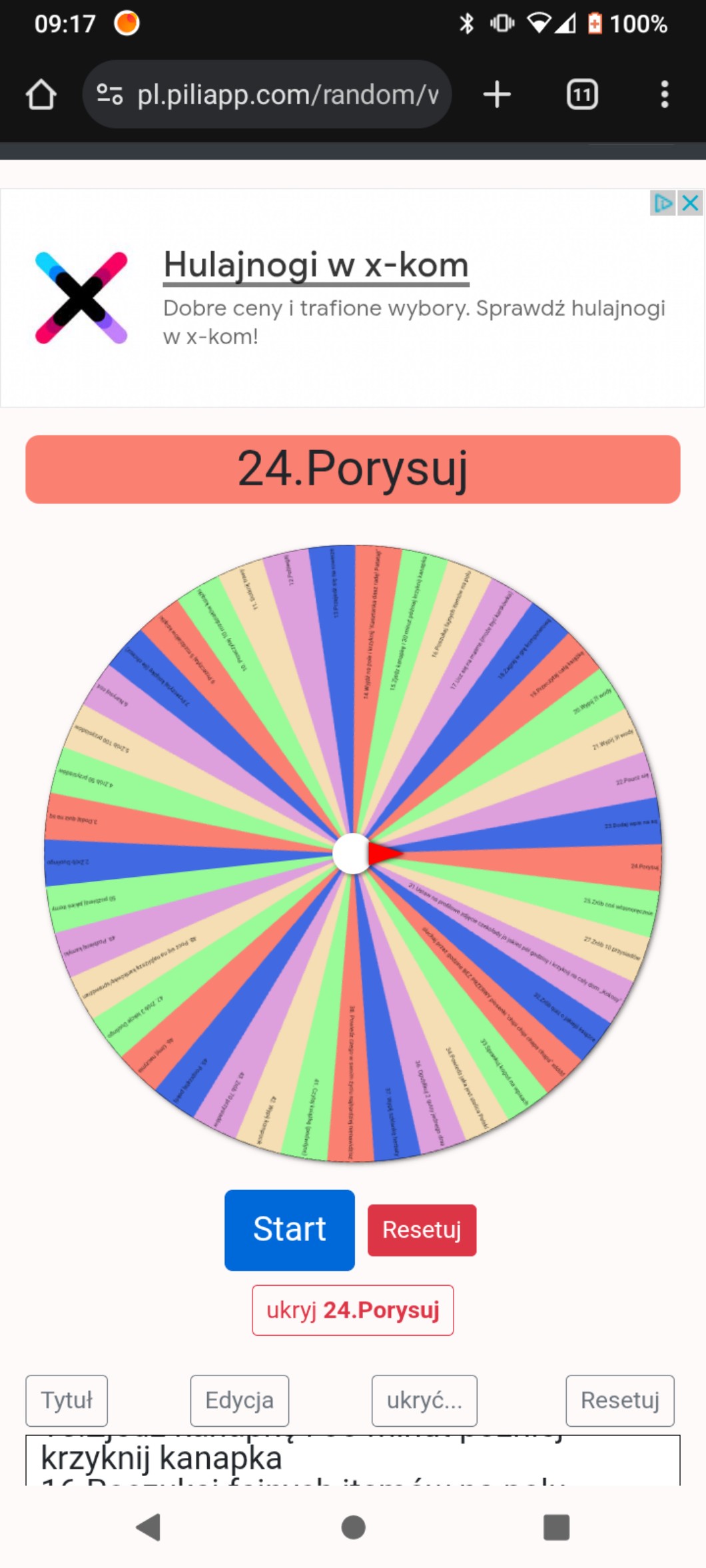This screenshot has height=1568, width=706.
Task: Open the browser home page
Action: pyautogui.click(x=41, y=95)
